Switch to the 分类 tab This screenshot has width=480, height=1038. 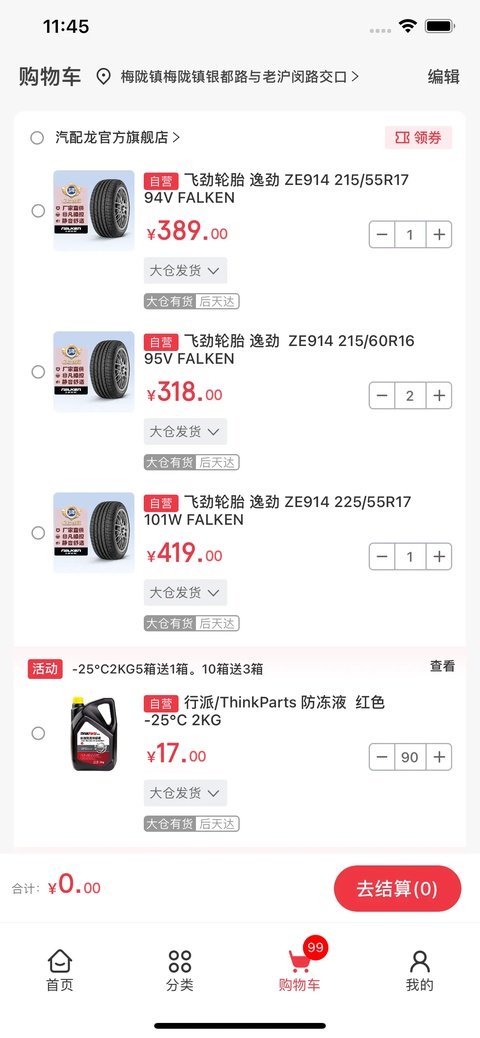pyautogui.click(x=179, y=970)
